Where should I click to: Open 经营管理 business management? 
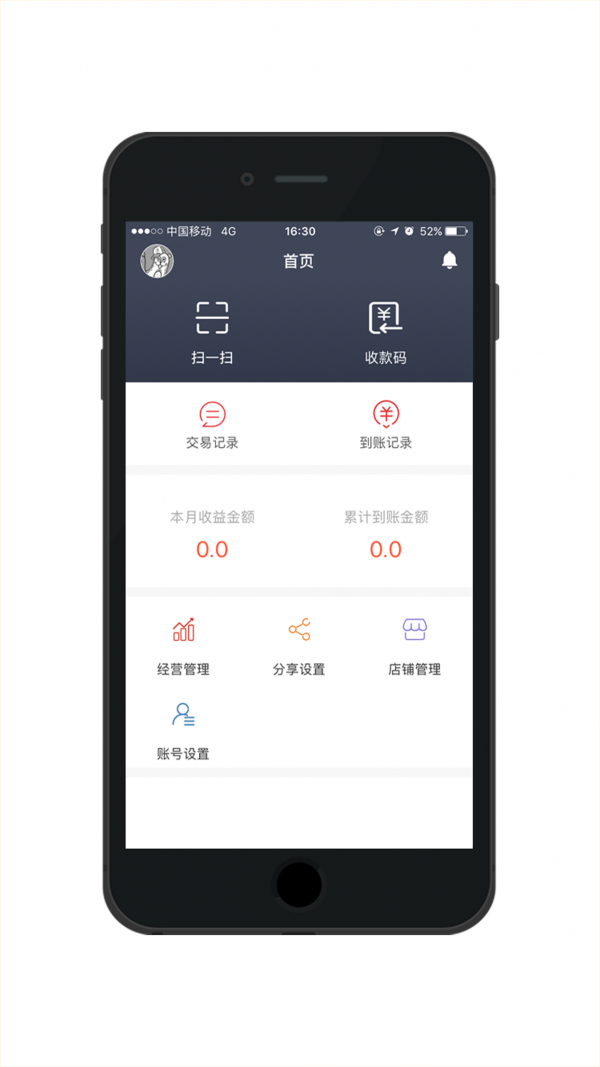pos(183,645)
